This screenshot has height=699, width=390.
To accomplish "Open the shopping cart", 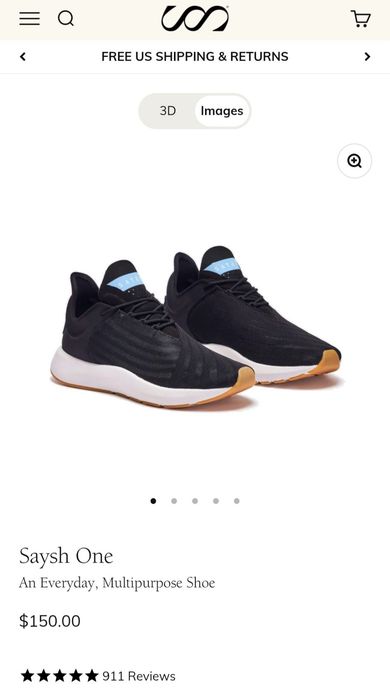I will point(361,19).
